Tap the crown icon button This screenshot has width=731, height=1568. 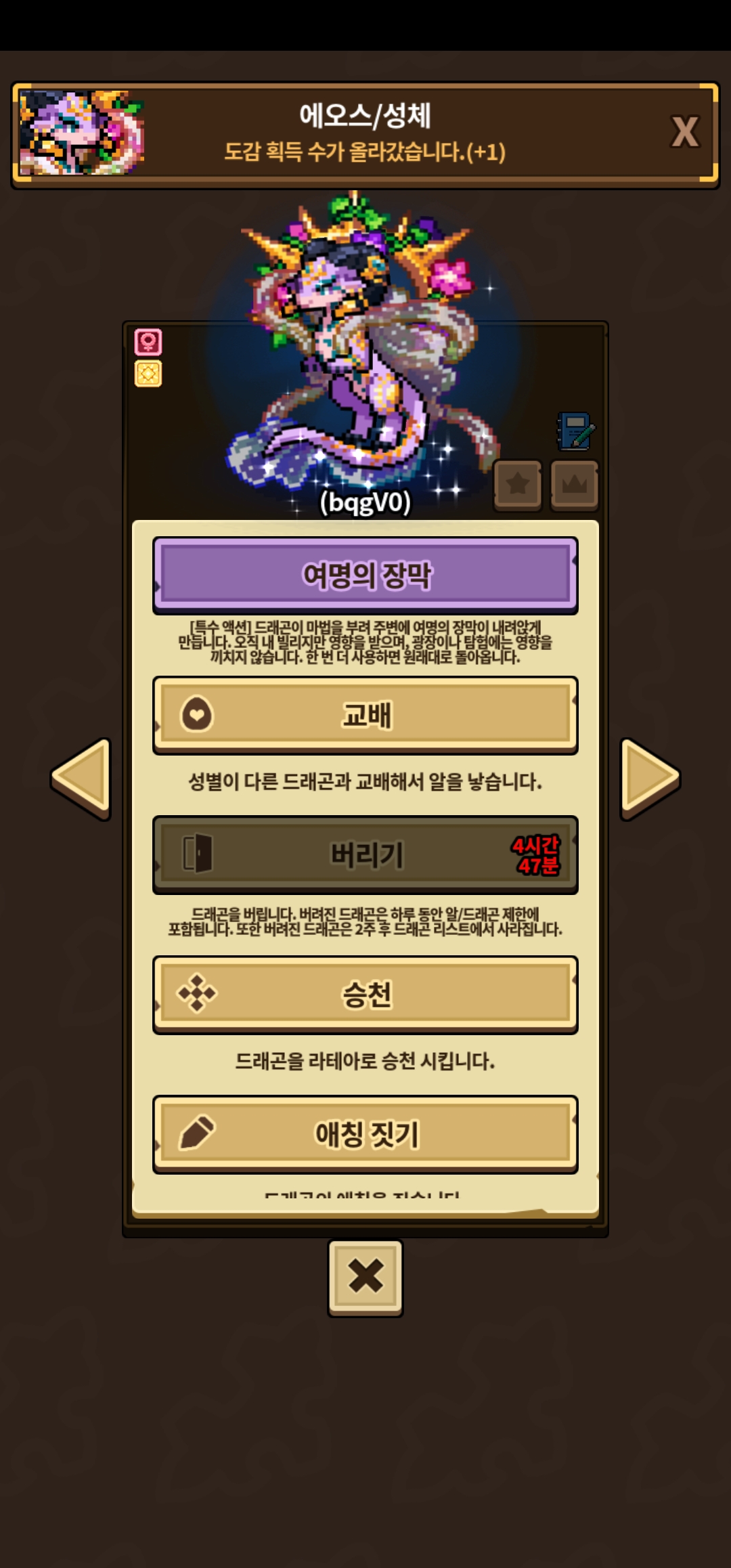[575, 484]
